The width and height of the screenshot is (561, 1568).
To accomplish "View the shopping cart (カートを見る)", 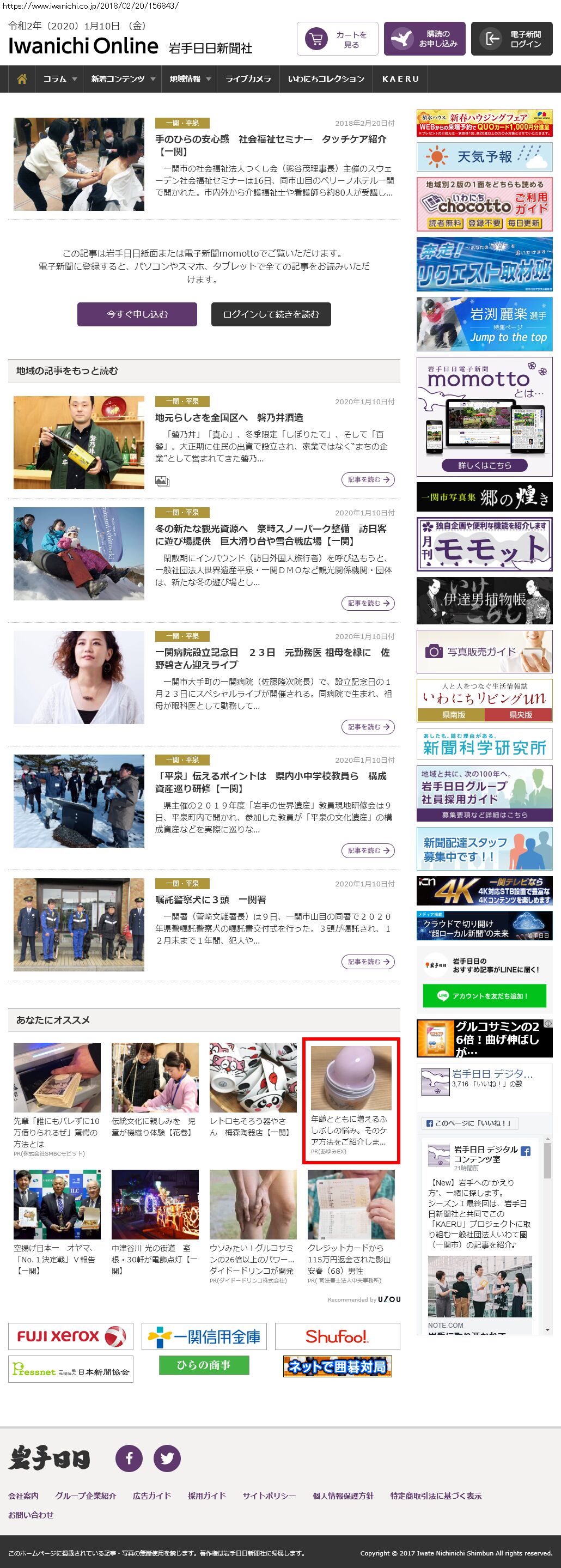I will coord(337,40).
